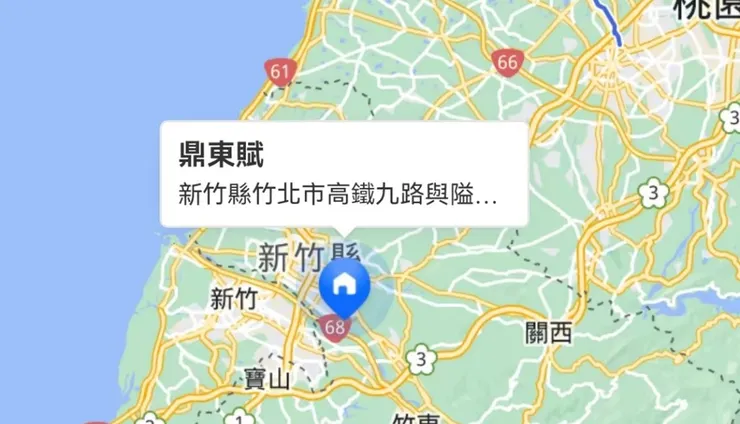Tap the blue home map pin
Viewport: 740px width, 424px height.
click(344, 285)
